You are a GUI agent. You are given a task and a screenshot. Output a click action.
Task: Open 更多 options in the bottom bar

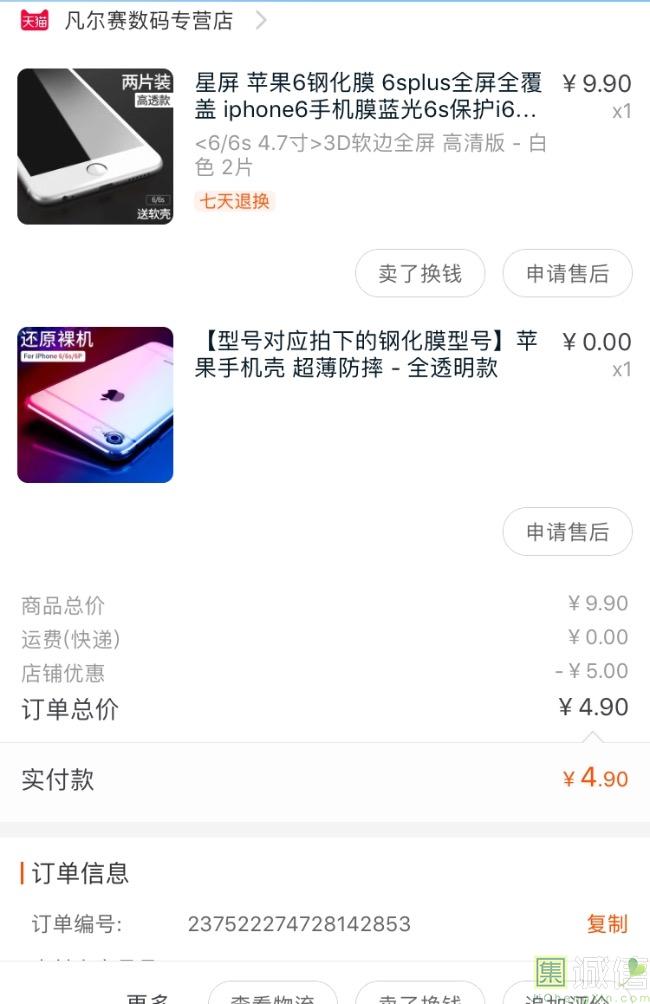pyautogui.click(x=147, y=996)
